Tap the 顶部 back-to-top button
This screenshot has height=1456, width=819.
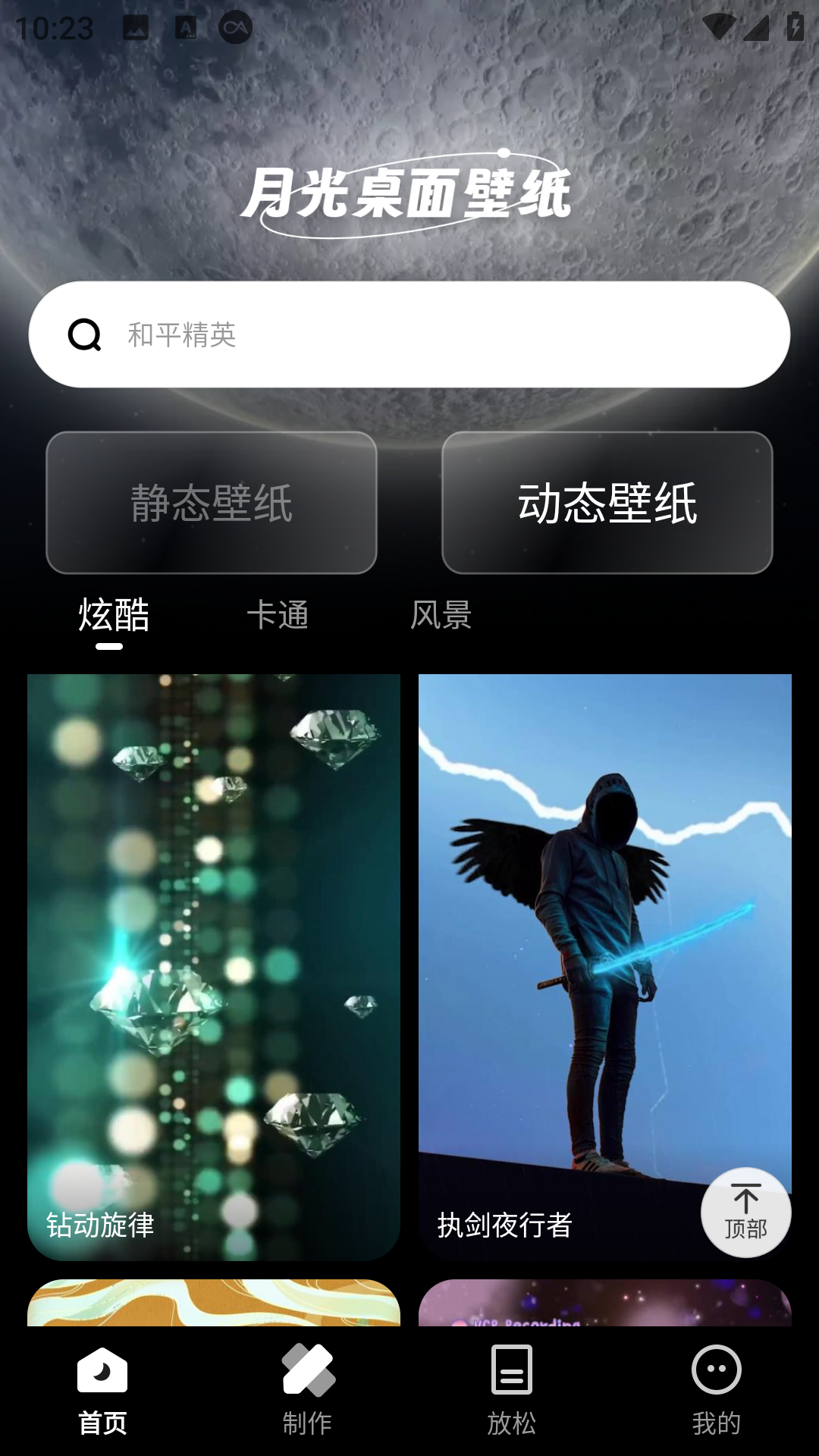point(745,1212)
